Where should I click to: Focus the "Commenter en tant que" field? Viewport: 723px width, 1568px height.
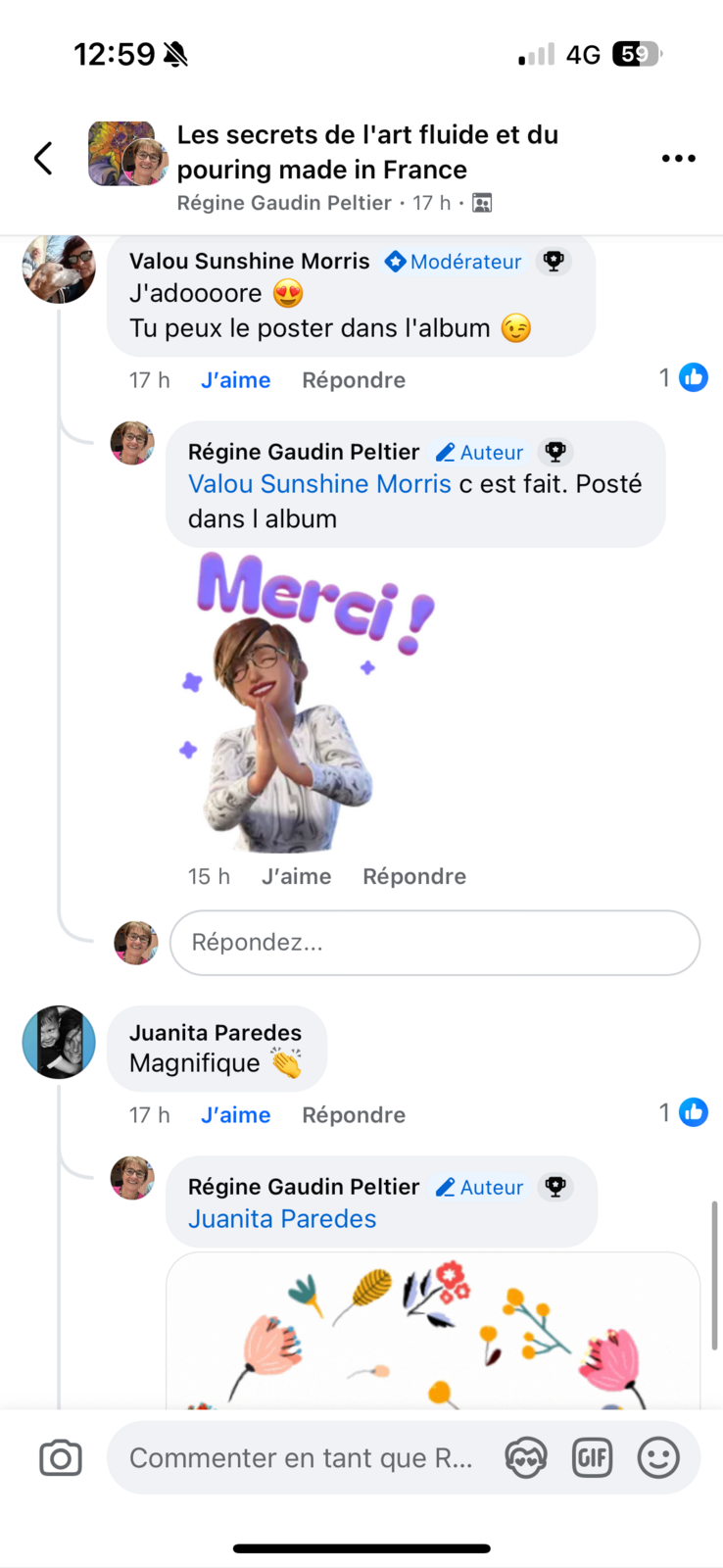[x=302, y=1458]
